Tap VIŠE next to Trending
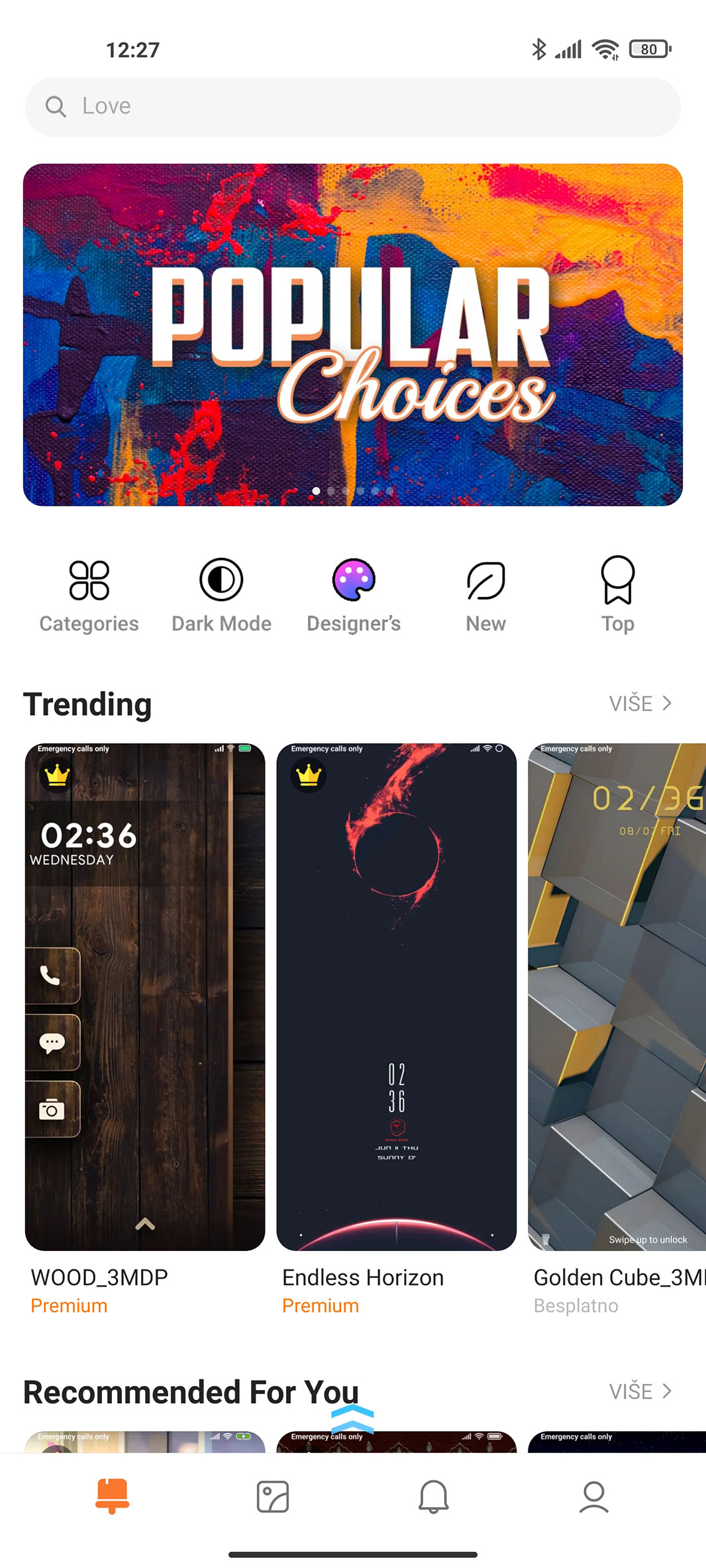The image size is (706, 1568). pos(640,703)
